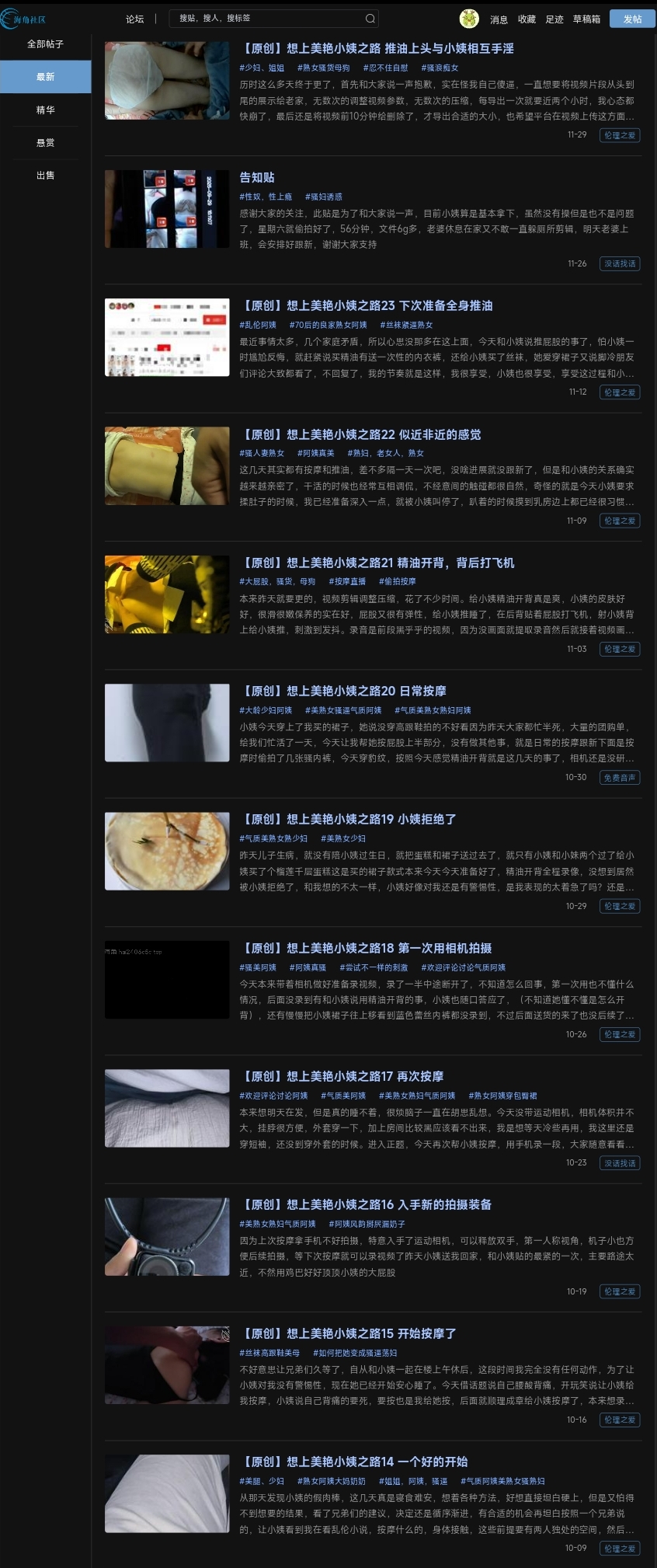Open the 论坛 section

[135, 19]
